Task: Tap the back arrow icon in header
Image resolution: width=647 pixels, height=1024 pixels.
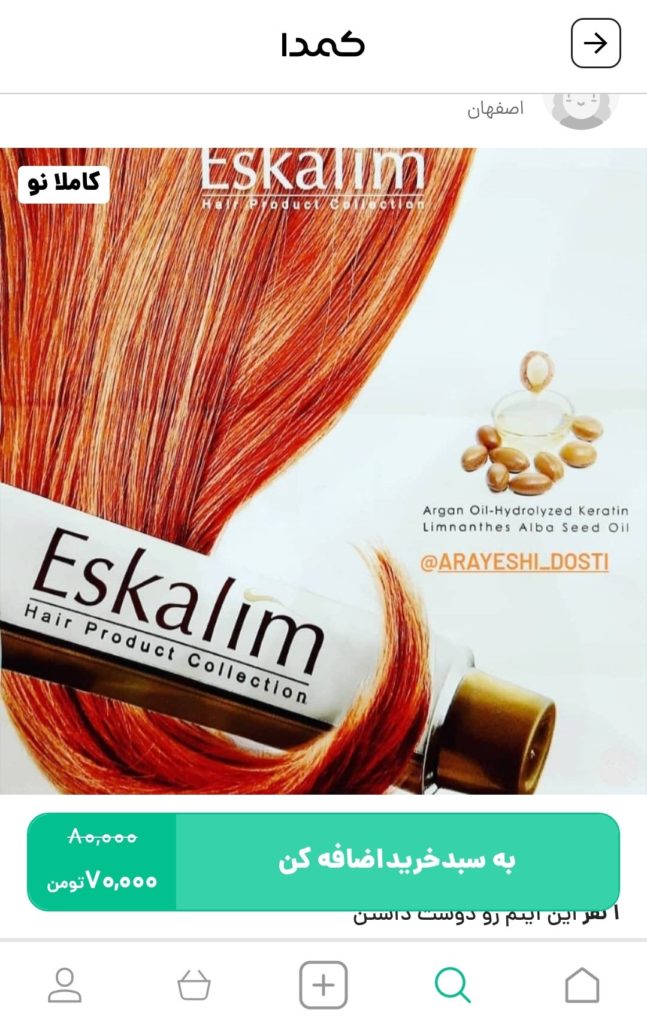Action: click(595, 44)
